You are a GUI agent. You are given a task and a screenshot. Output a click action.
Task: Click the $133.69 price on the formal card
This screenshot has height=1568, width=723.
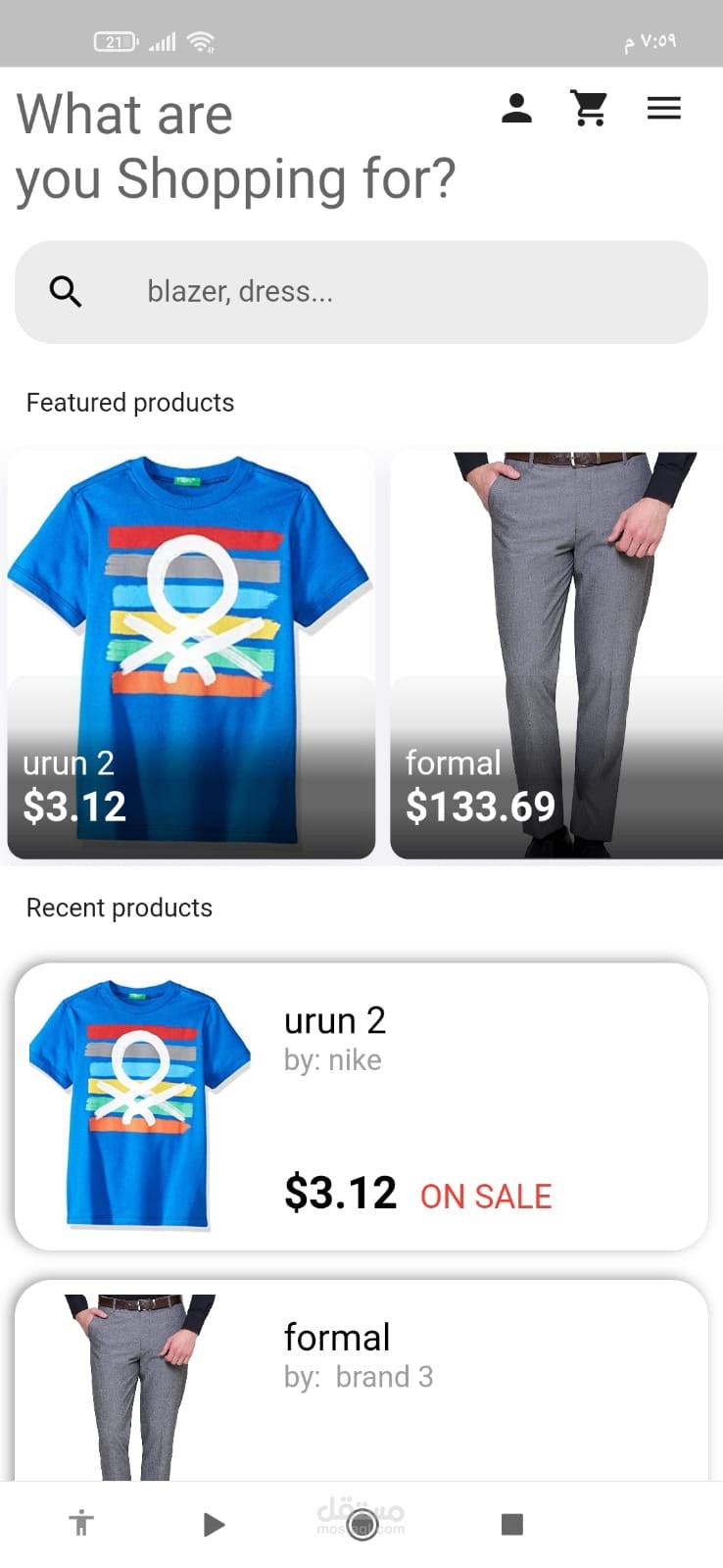pyautogui.click(x=480, y=806)
